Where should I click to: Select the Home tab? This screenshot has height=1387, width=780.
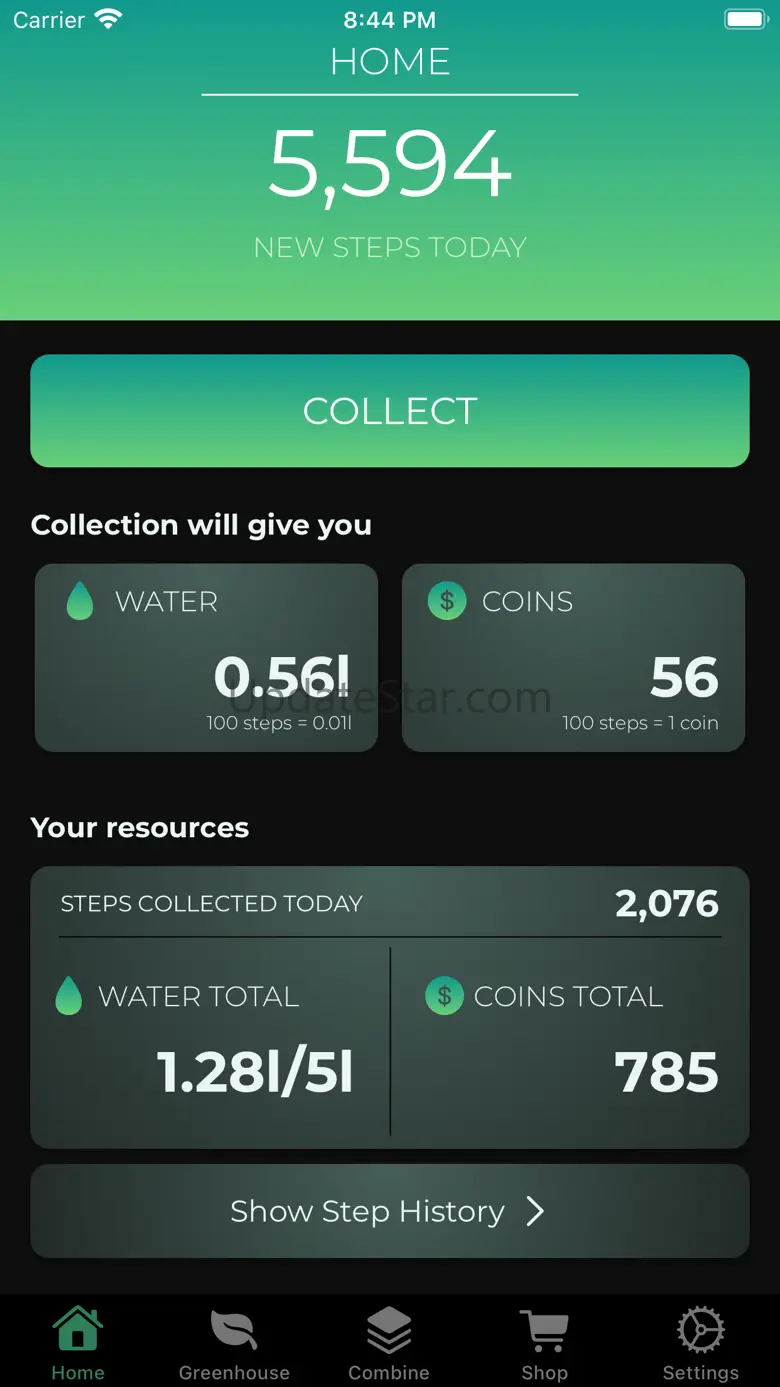click(x=78, y=1344)
